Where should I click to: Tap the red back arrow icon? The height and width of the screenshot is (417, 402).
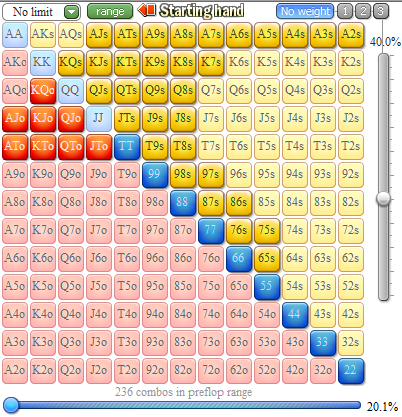coord(147,10)
